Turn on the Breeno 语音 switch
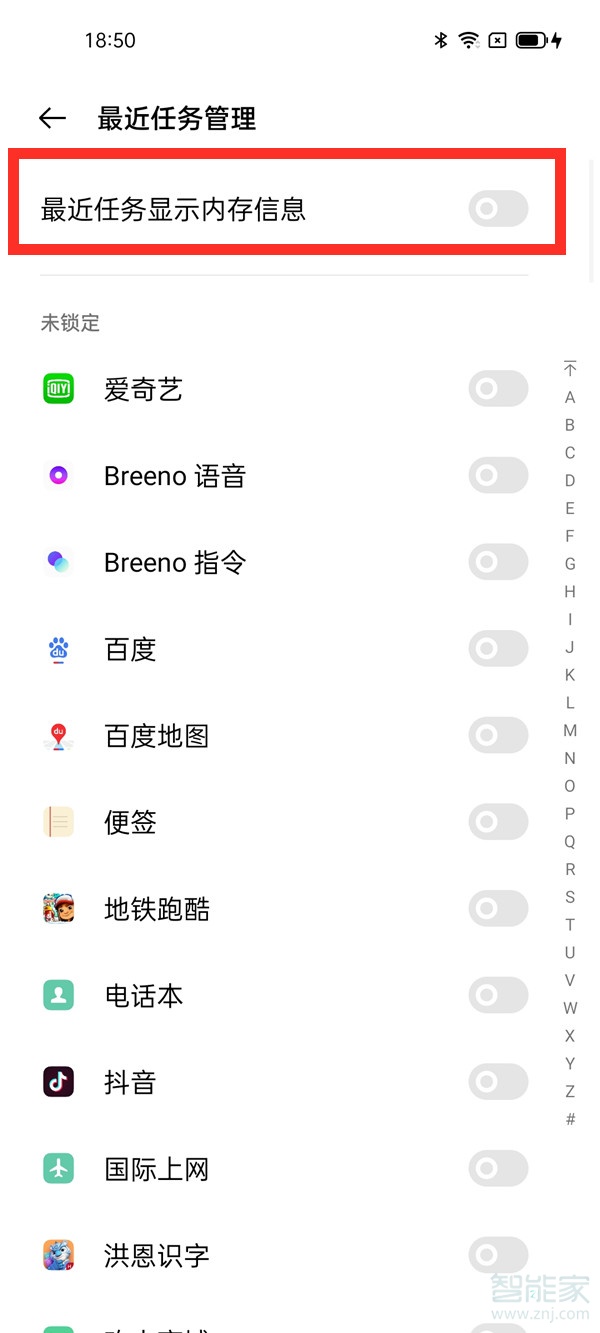This screenshot has height=1333, width=600. pyautogui.click(x=497, y=476)
